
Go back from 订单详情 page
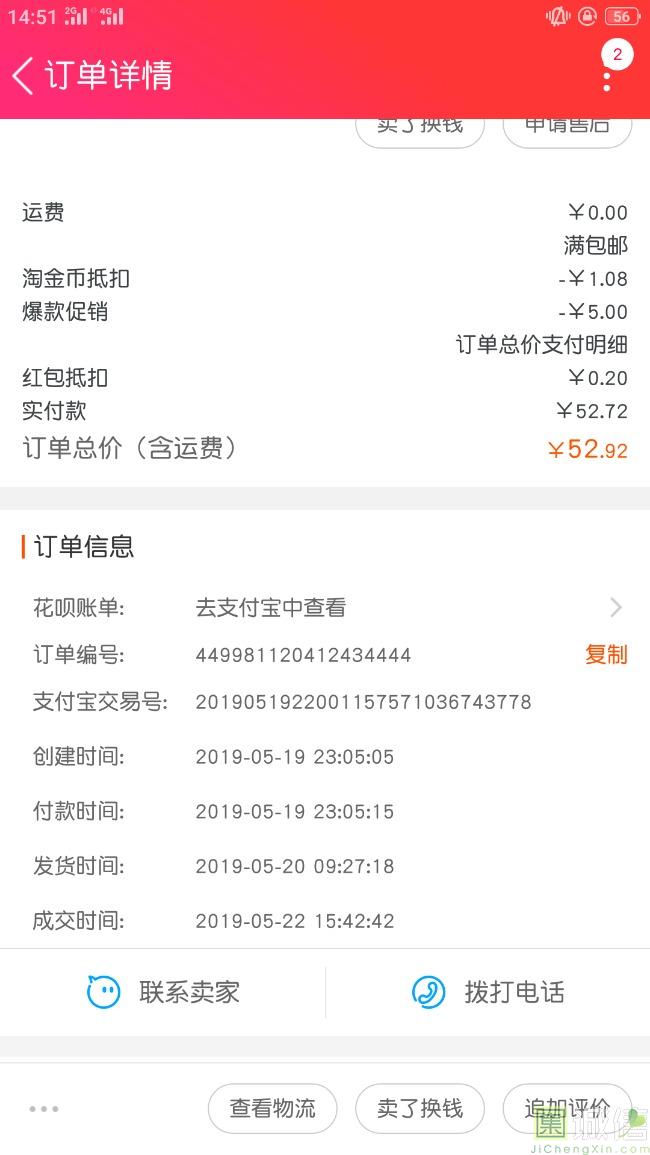[23, 76]
